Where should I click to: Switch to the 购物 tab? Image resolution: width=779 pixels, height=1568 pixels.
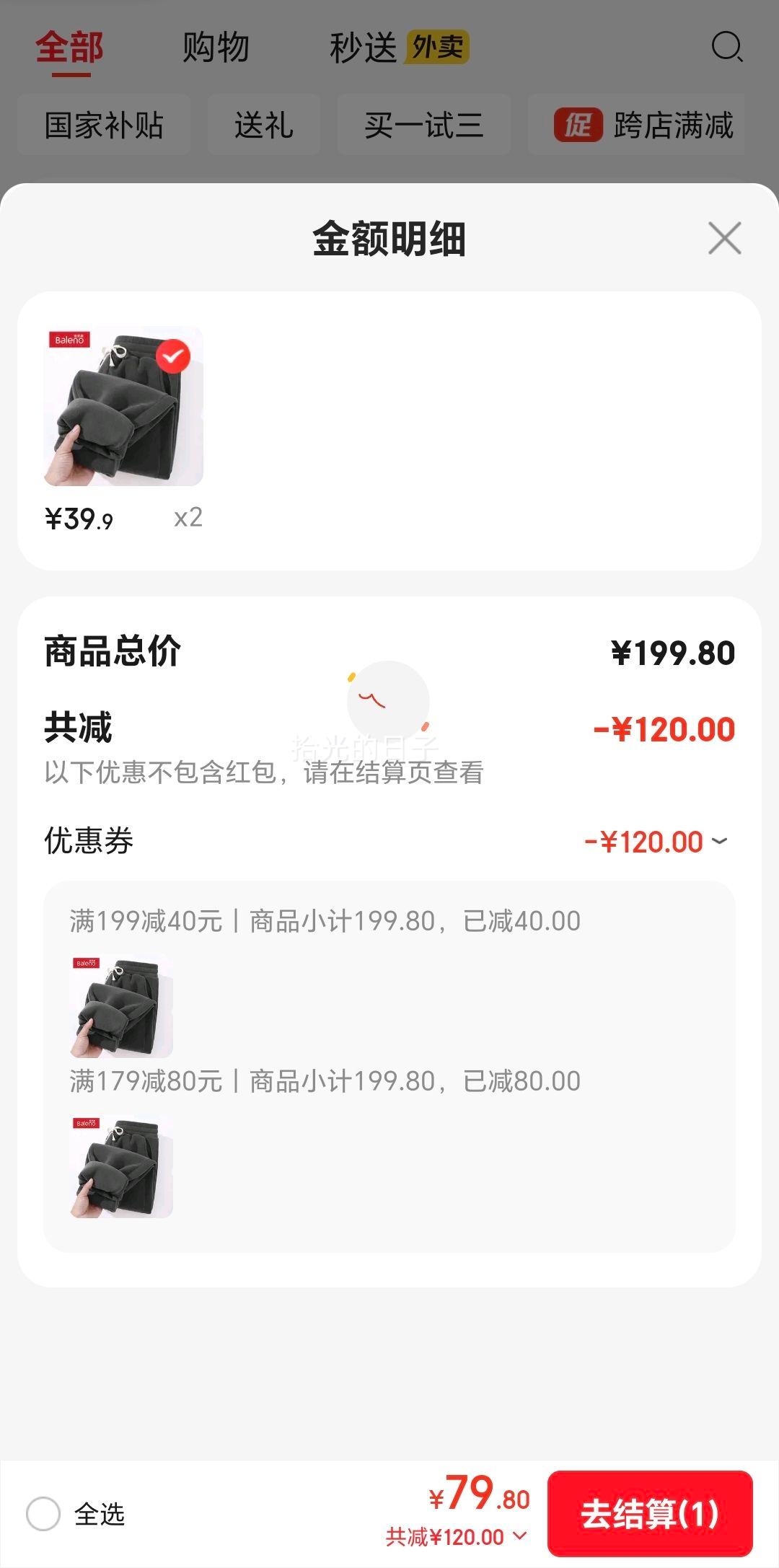coord(216,48)
